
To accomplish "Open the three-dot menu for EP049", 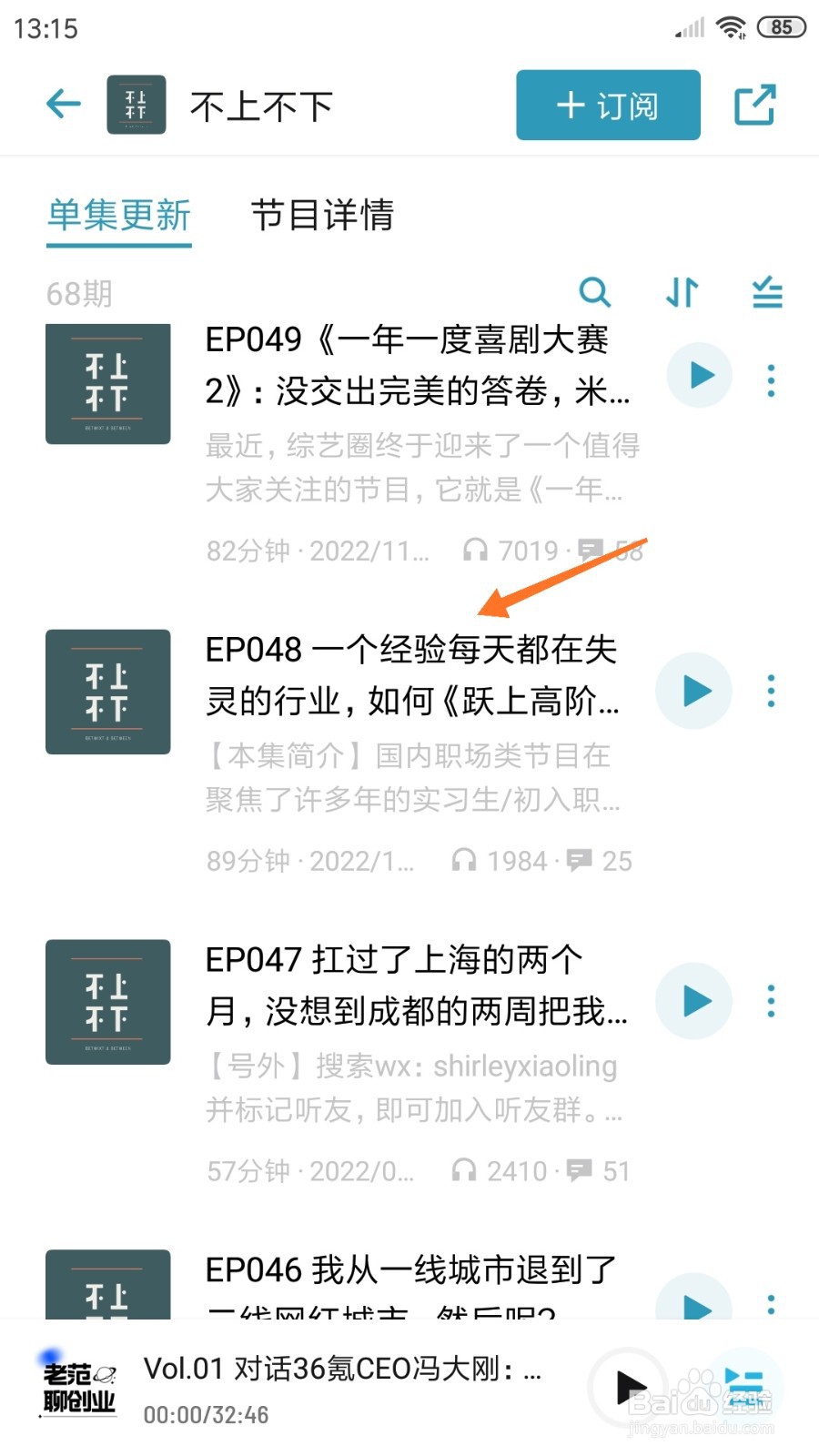I will [x=771, y=379].
